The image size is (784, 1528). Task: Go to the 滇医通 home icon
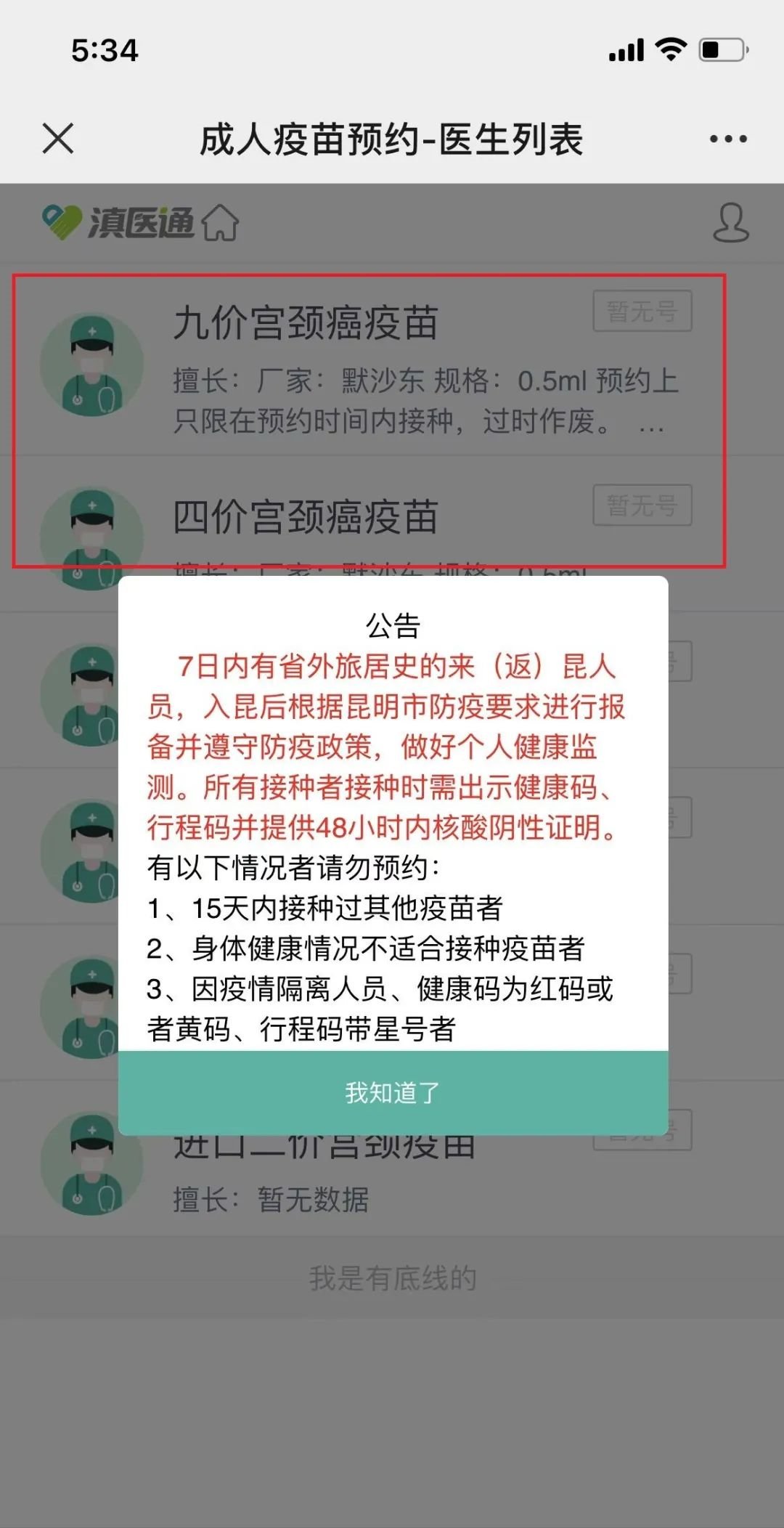(x=221, y=223)
